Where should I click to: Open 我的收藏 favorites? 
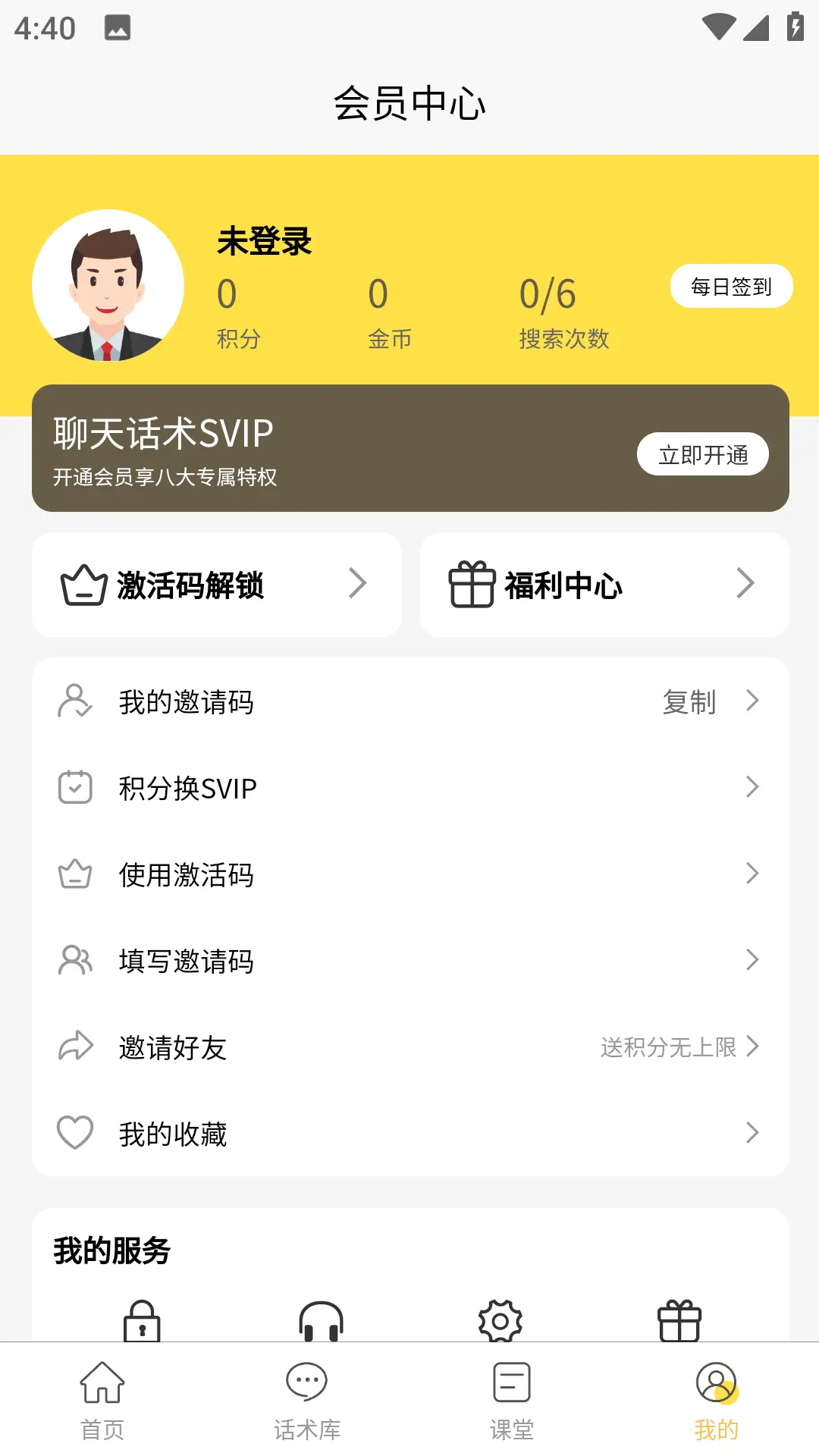[x=410, y=1134]
